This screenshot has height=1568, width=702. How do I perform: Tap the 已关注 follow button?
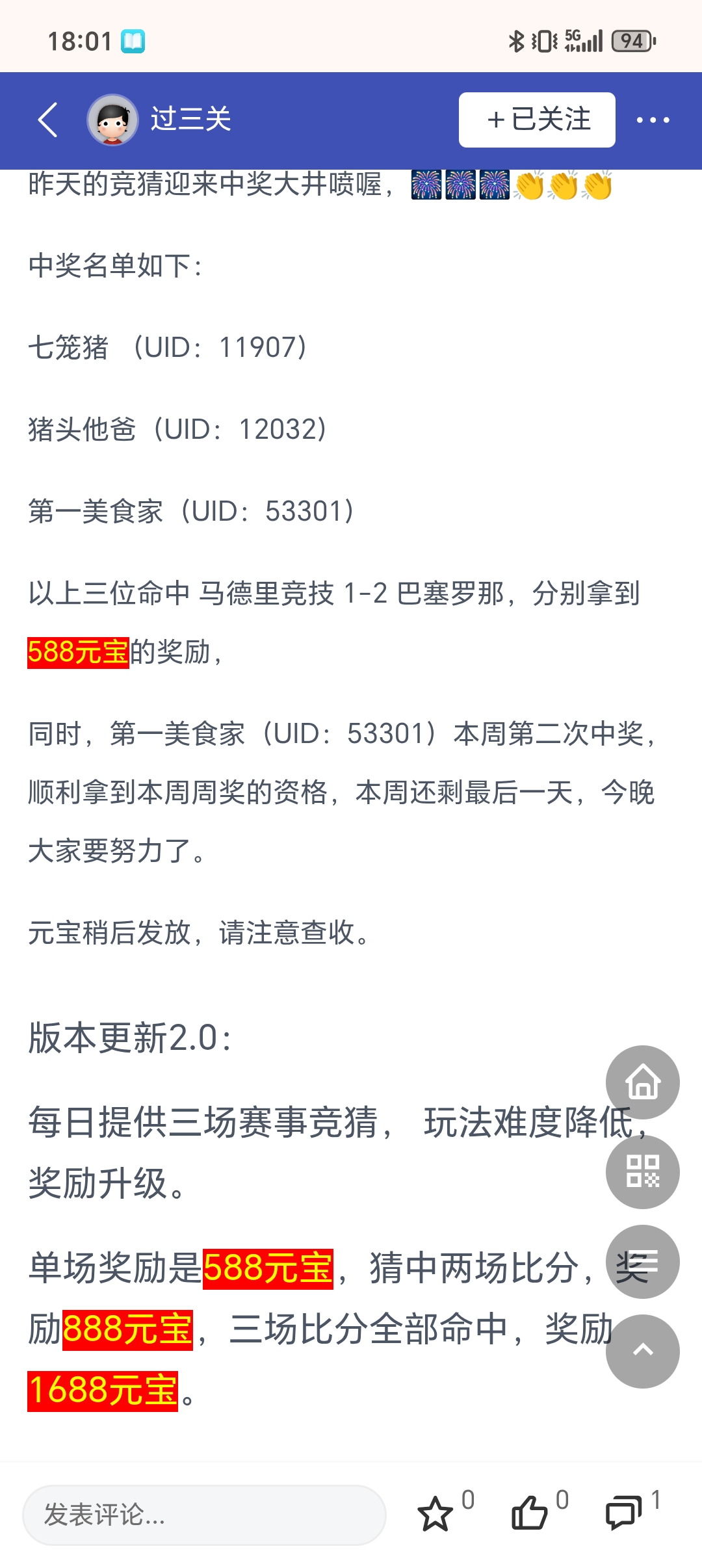coord(537,120)
